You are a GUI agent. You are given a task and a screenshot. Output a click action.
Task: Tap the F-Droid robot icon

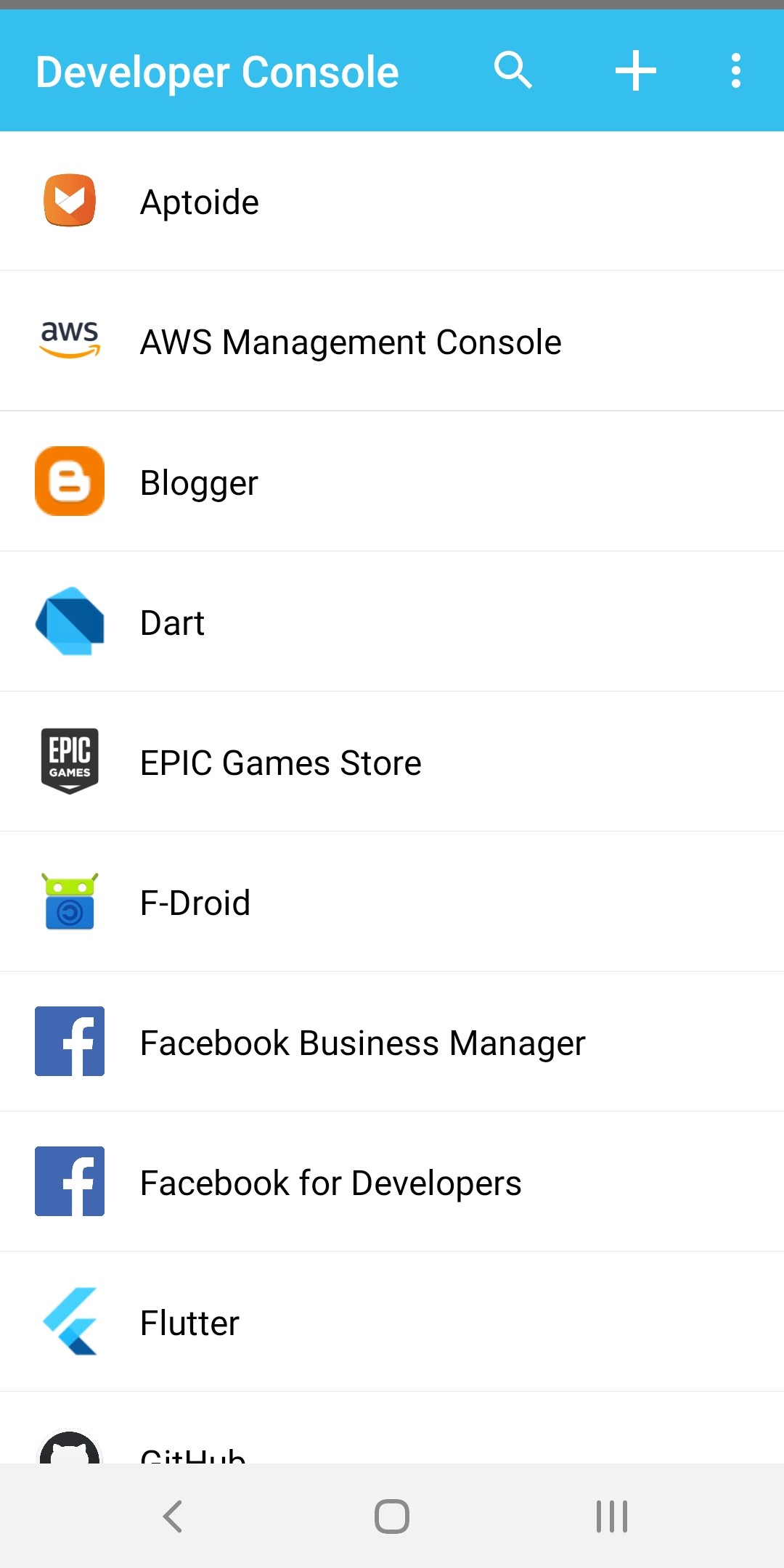pos(69,902)
